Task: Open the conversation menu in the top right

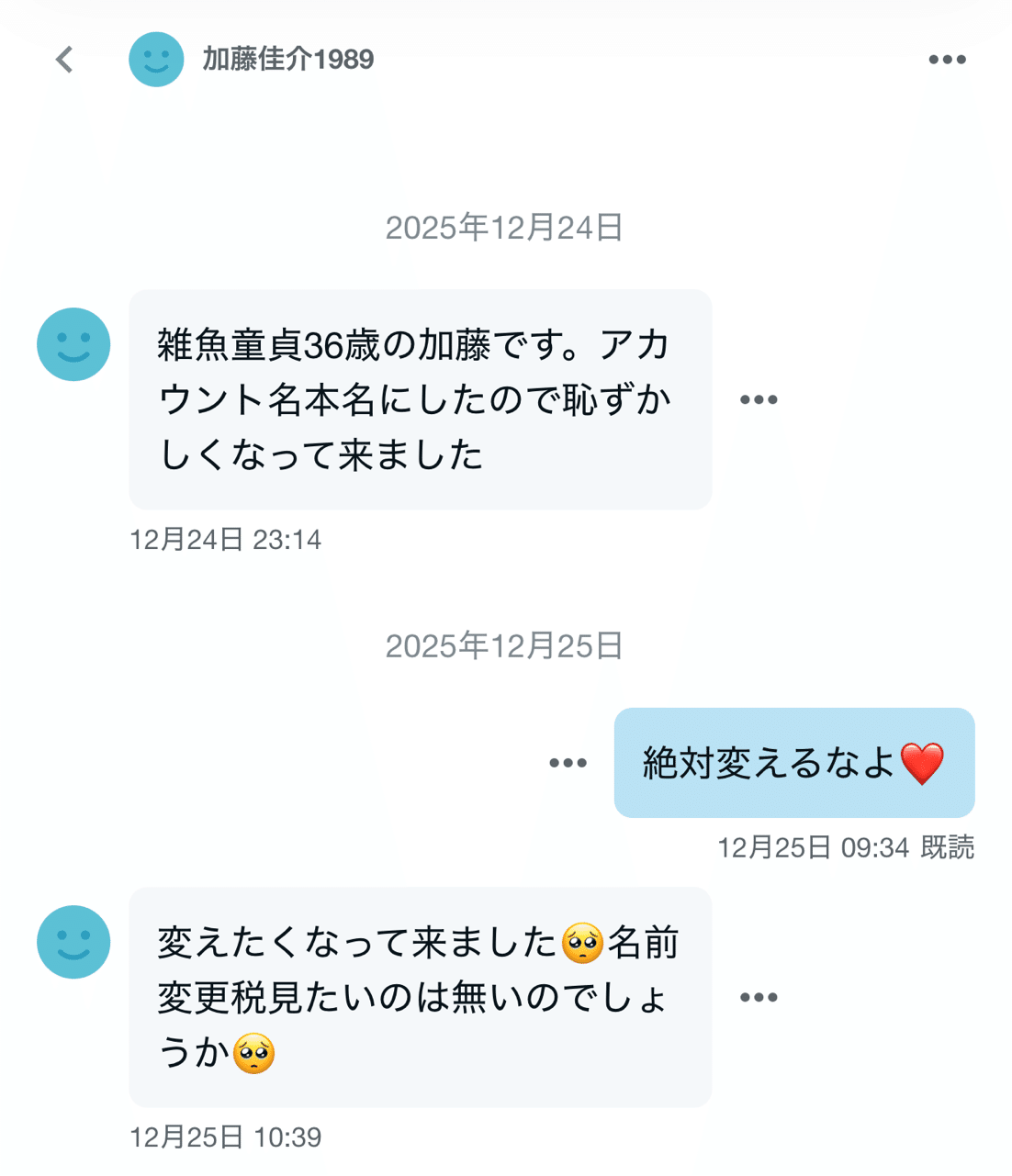Action: [x=947, y=58]
